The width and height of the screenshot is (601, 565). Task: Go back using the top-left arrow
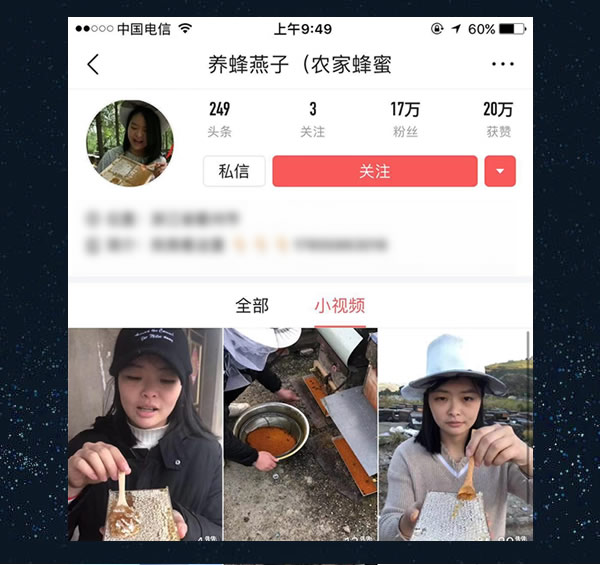[x=93, y=65]
